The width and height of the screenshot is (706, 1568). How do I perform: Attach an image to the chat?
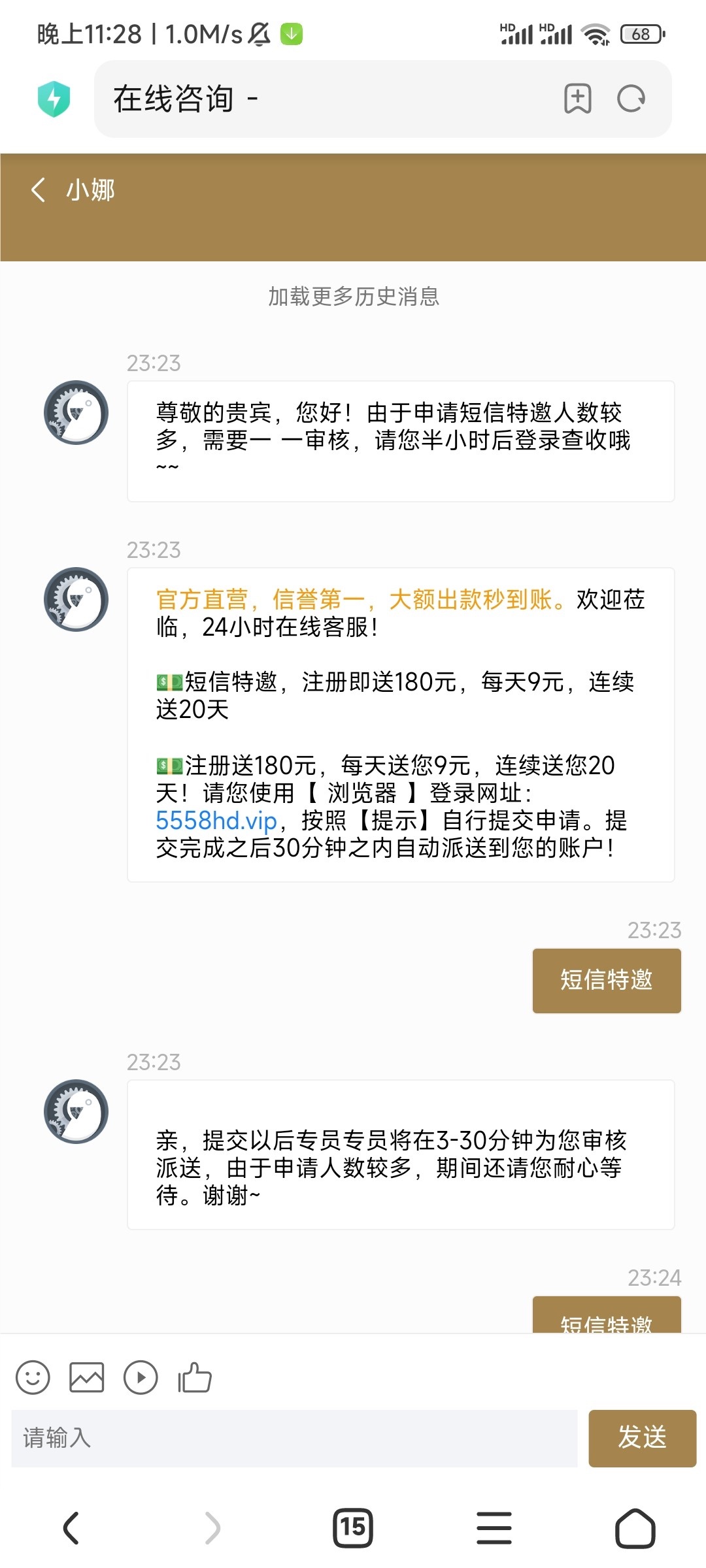click(87, 1378)
